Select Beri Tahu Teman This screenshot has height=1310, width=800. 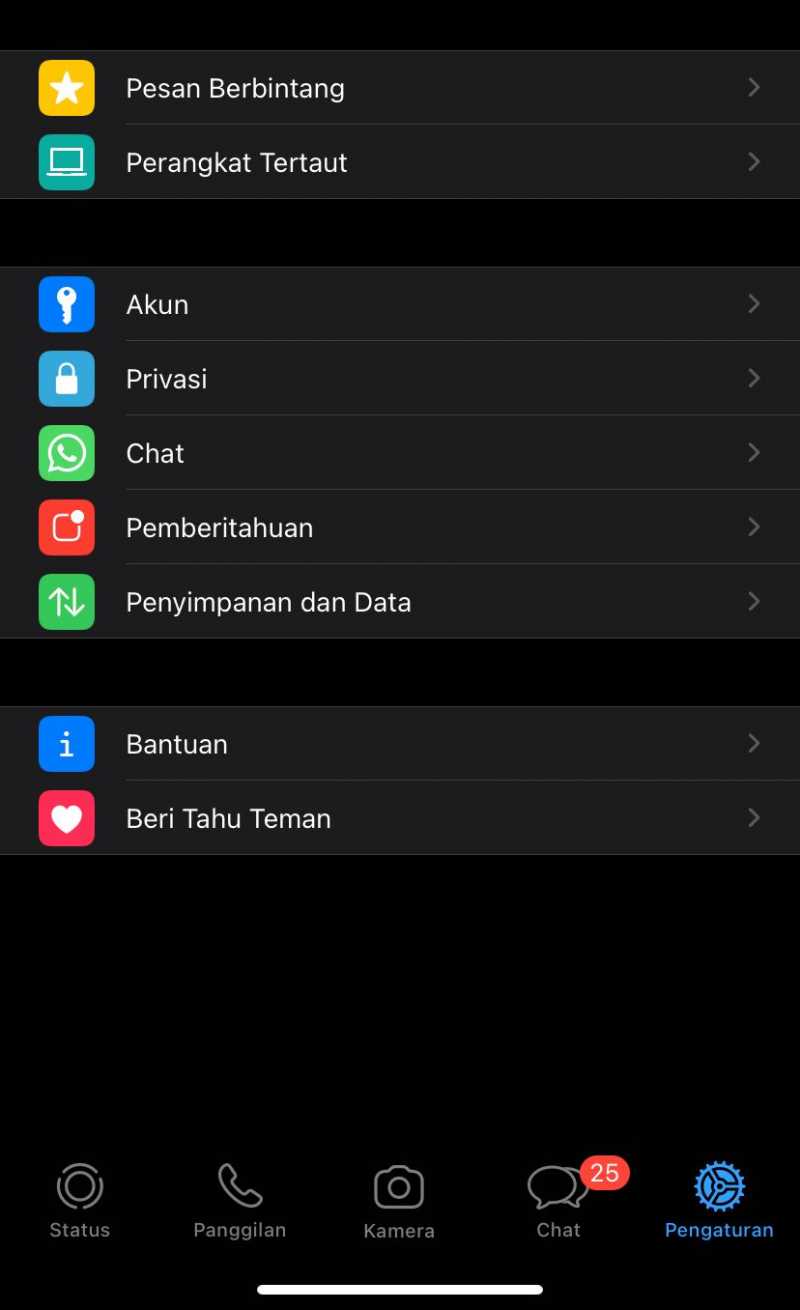click(x=400, y=818)
